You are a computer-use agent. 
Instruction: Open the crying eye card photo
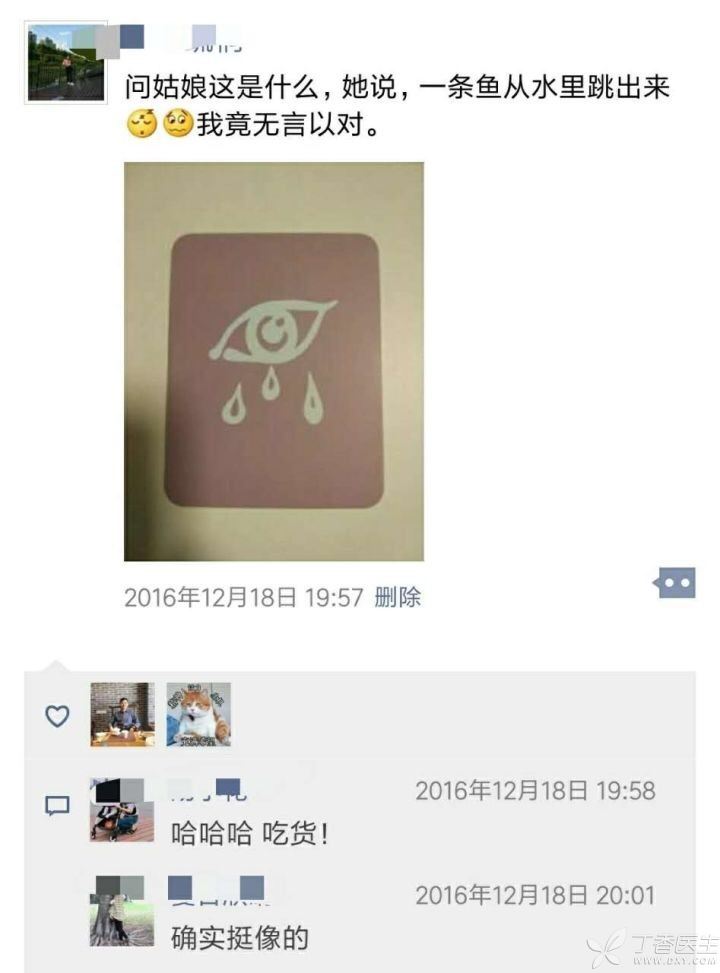(273, 361)
